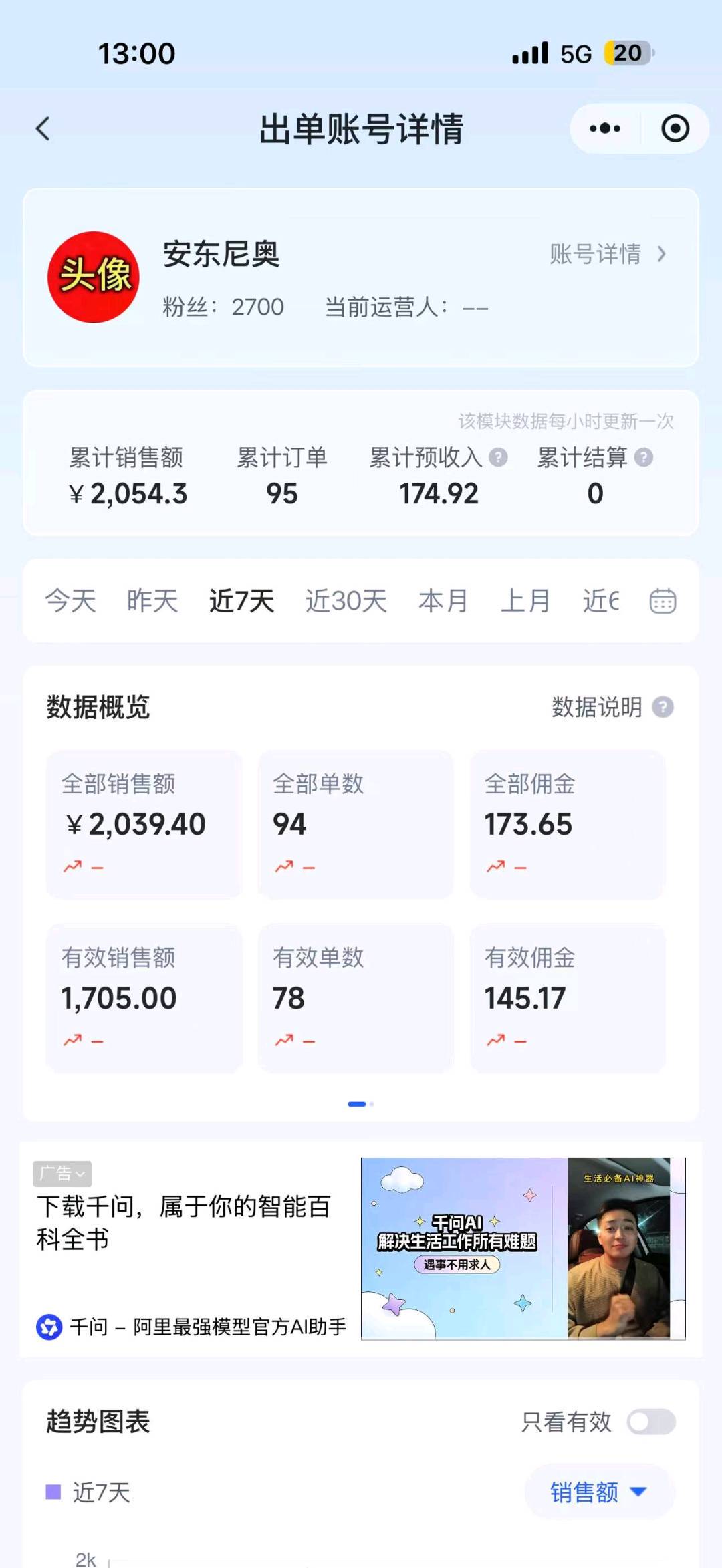This screenshot has width=722, height=1568.
Task: Open the calendar date picker
Action: coord(663,601)
